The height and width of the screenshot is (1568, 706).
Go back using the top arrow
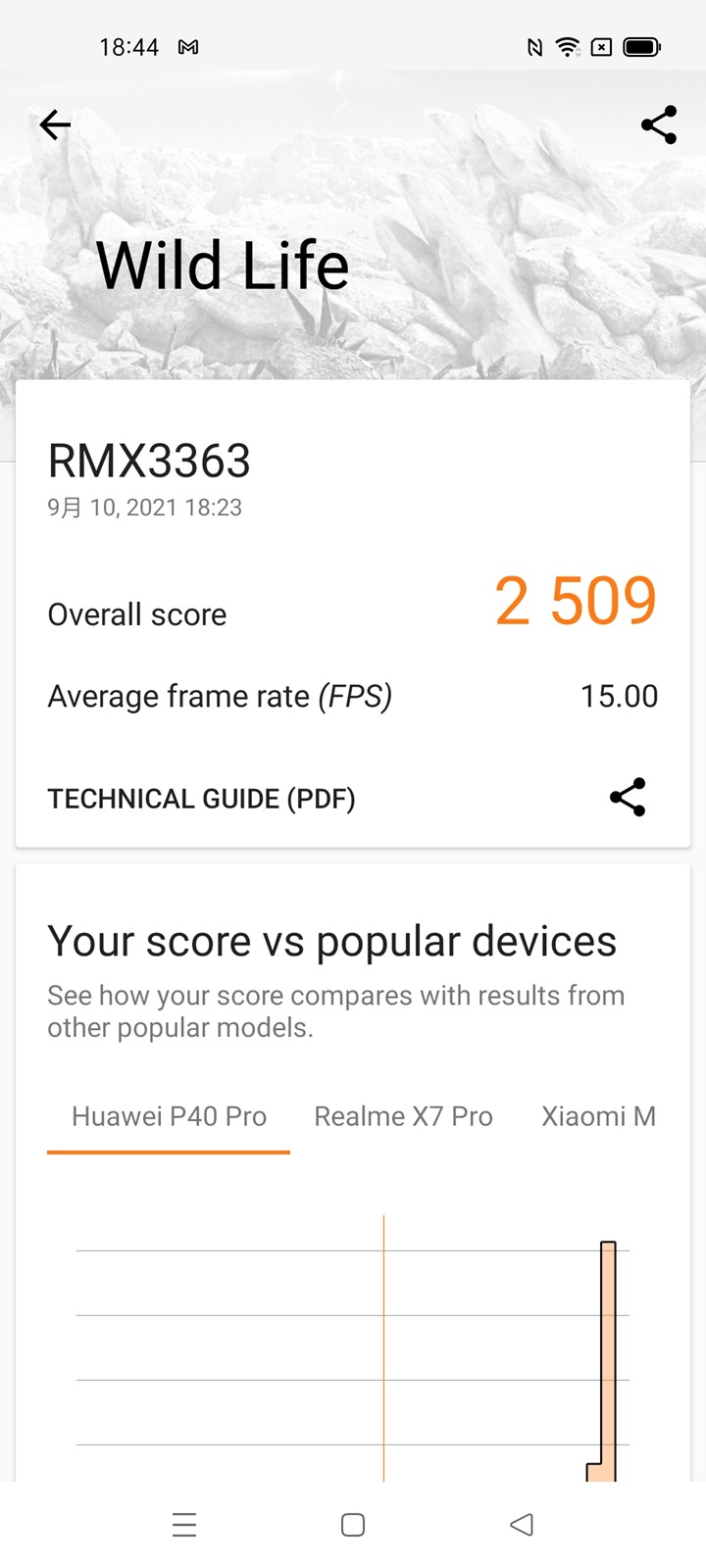pyautogui.click(x=55, y=124)
